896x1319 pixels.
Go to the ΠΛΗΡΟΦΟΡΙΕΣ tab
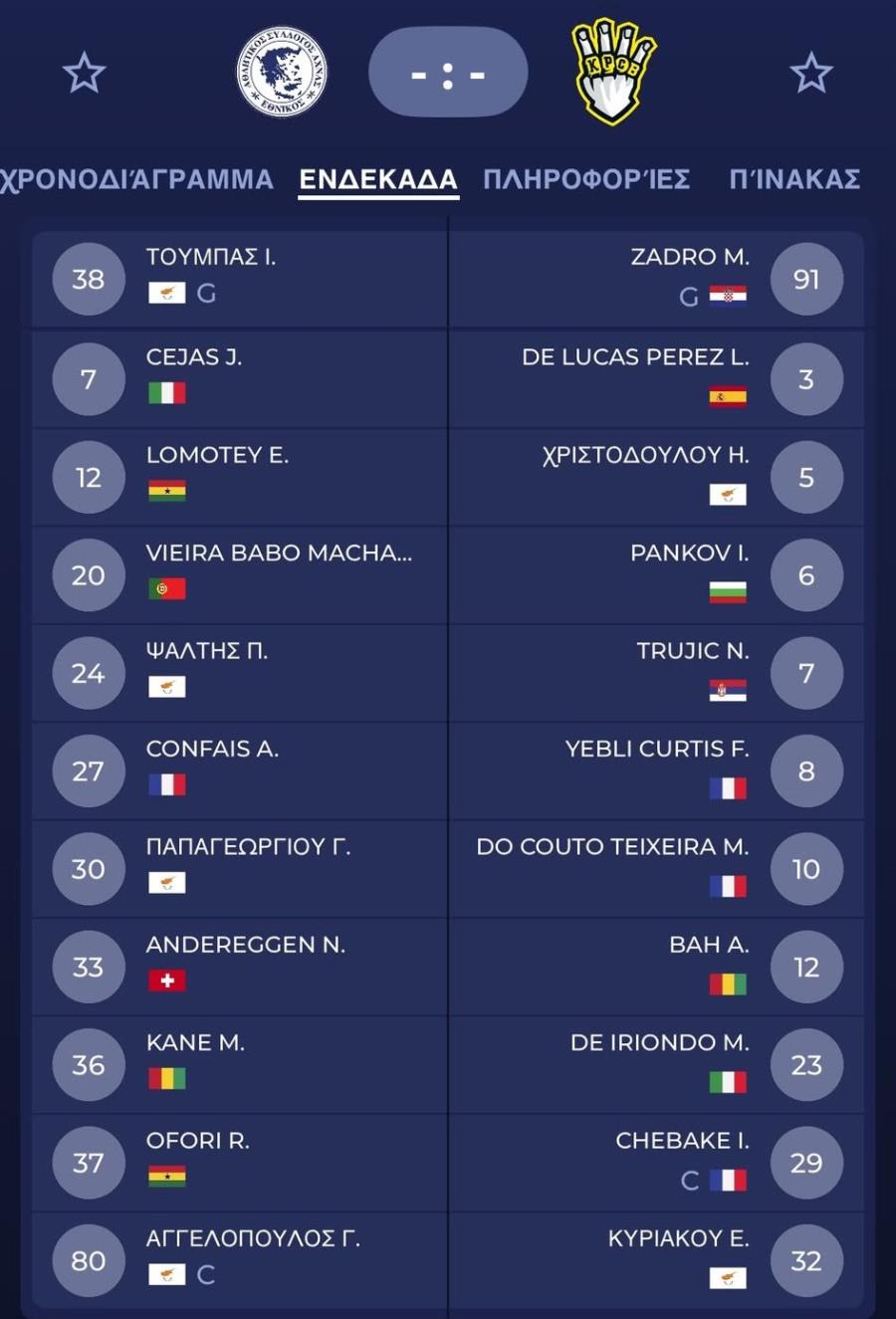[586, 179]
